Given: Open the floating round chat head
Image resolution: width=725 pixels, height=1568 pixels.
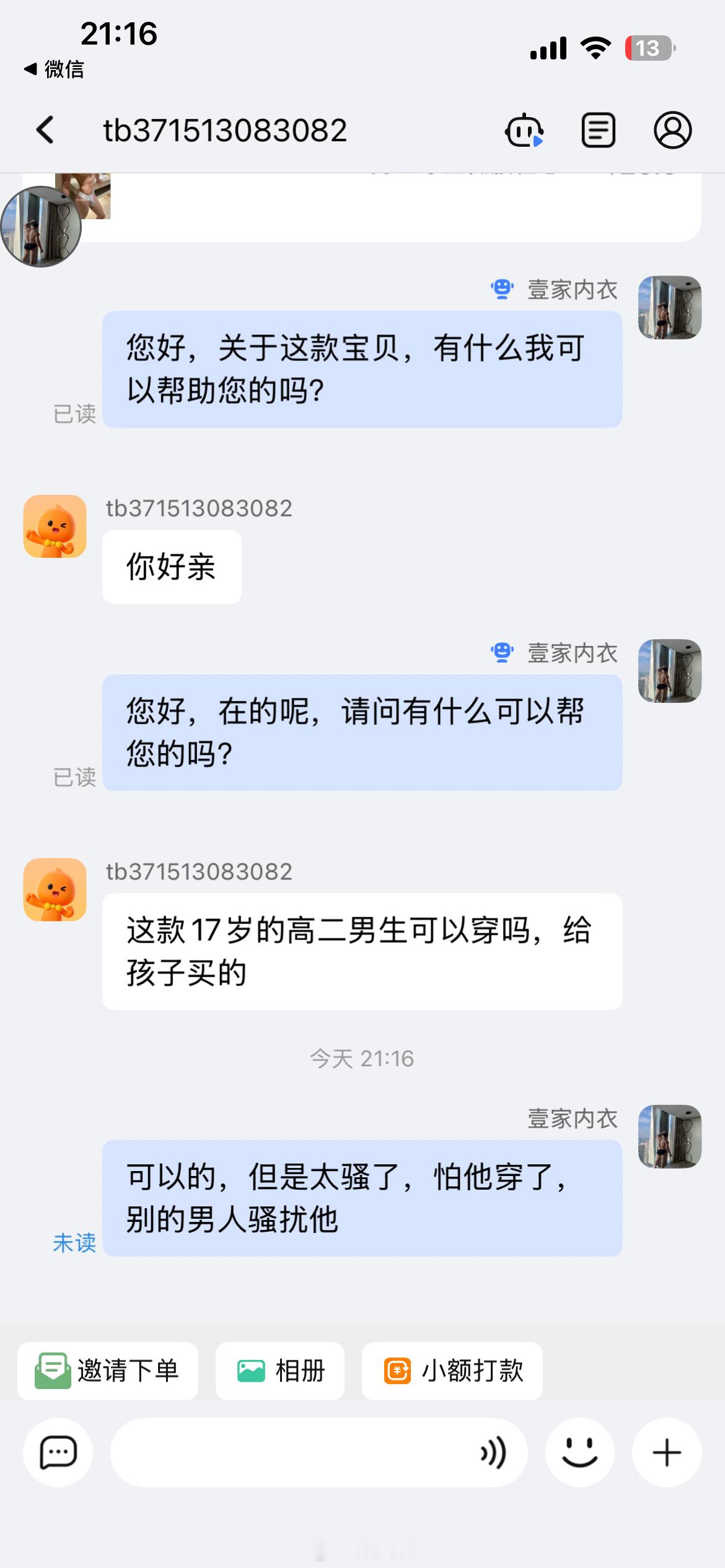Looking at the screenshot, I should click(41, 227).
